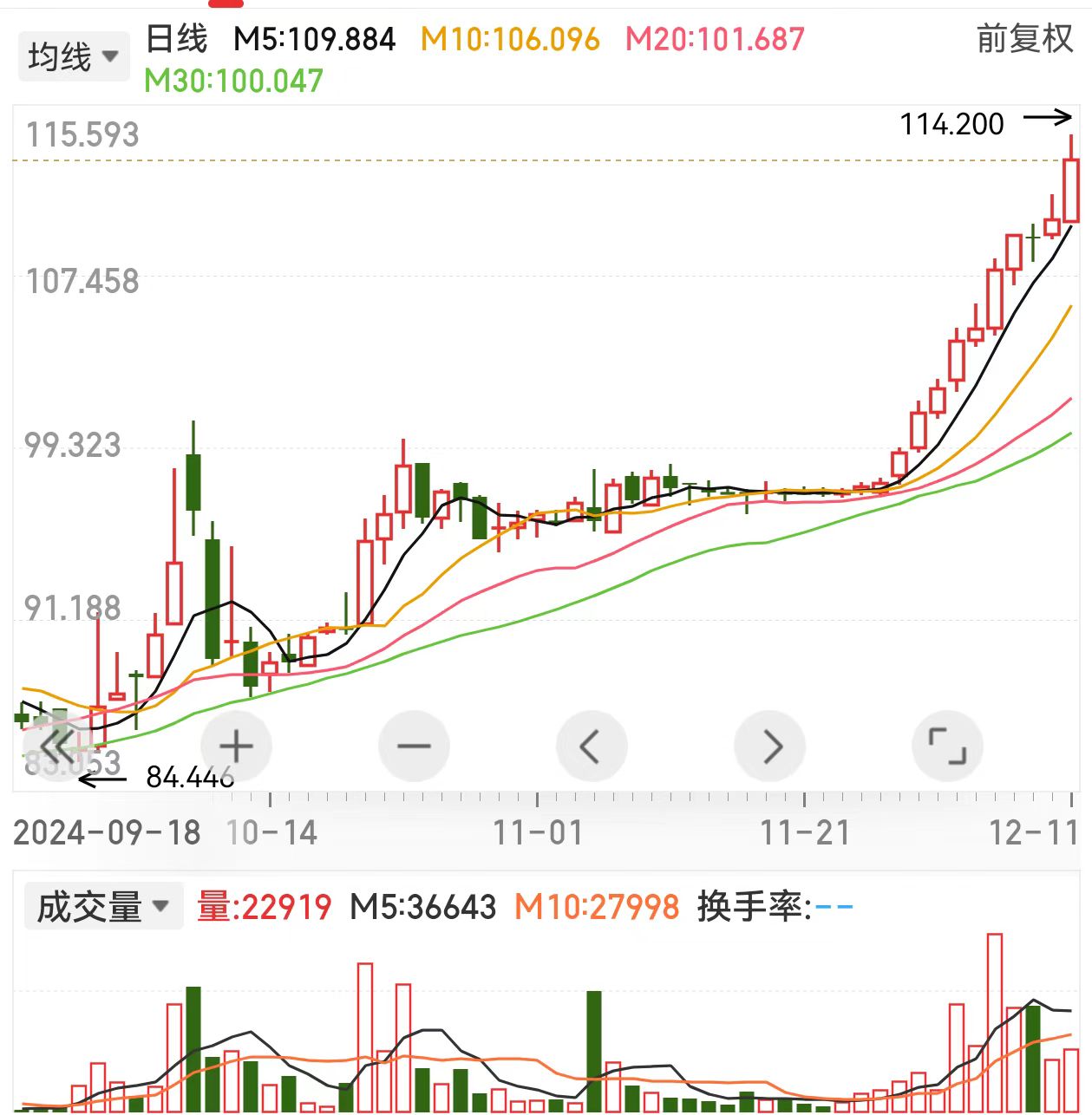The image size is (1092, 1115).
Task: Zoom in the chart with plus button
Action: [236, 747]
